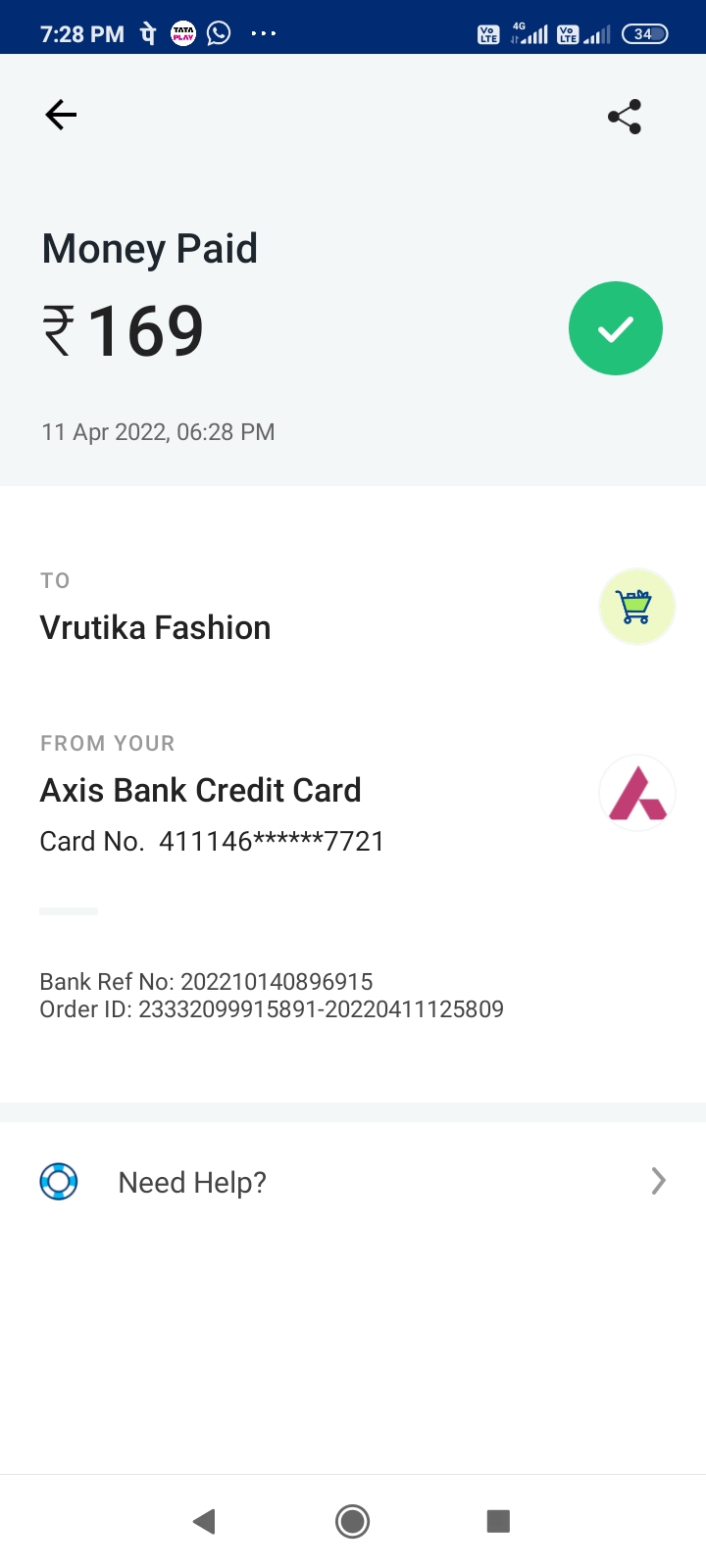Tap the system back navigation button
Screen dimensions: 706x1568
click(204, 1521)
